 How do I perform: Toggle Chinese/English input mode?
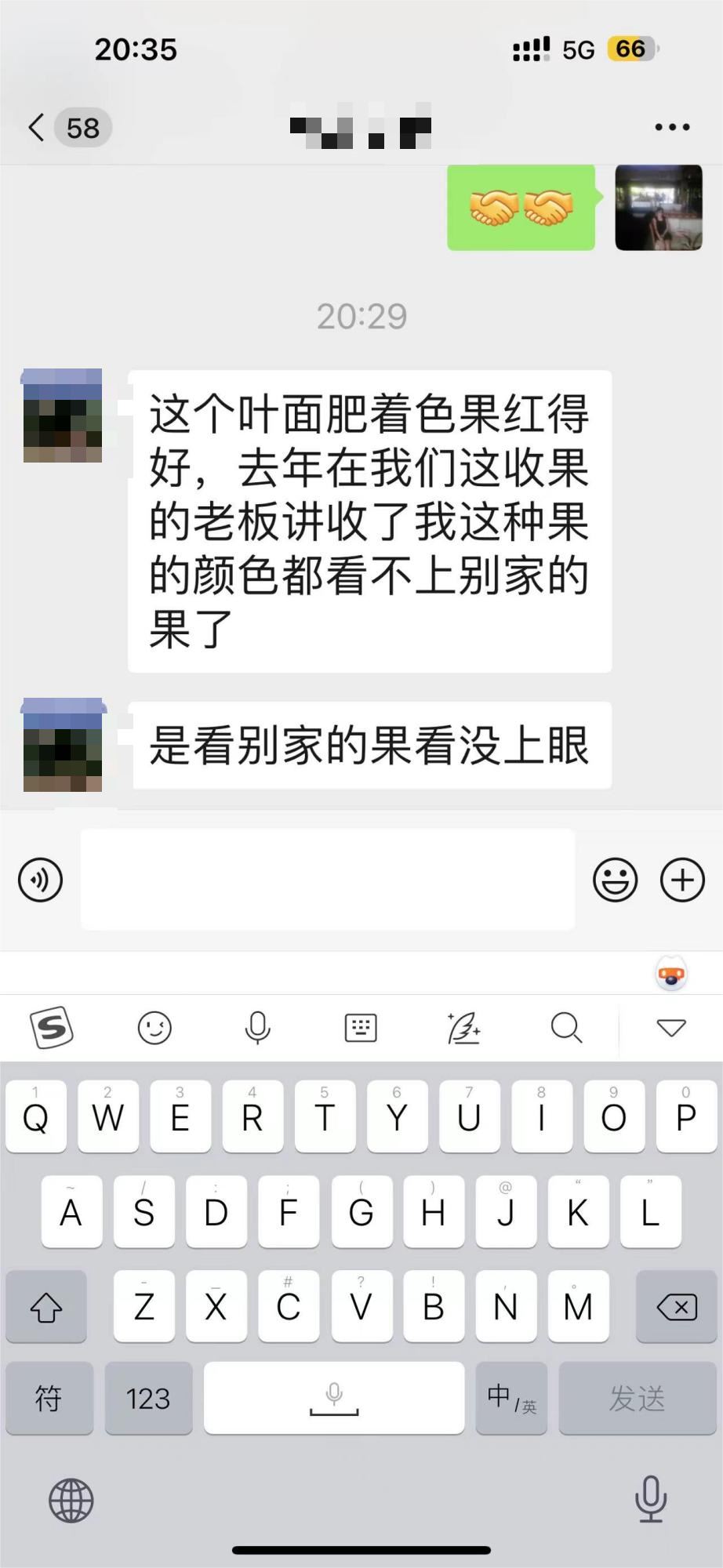511,1399
